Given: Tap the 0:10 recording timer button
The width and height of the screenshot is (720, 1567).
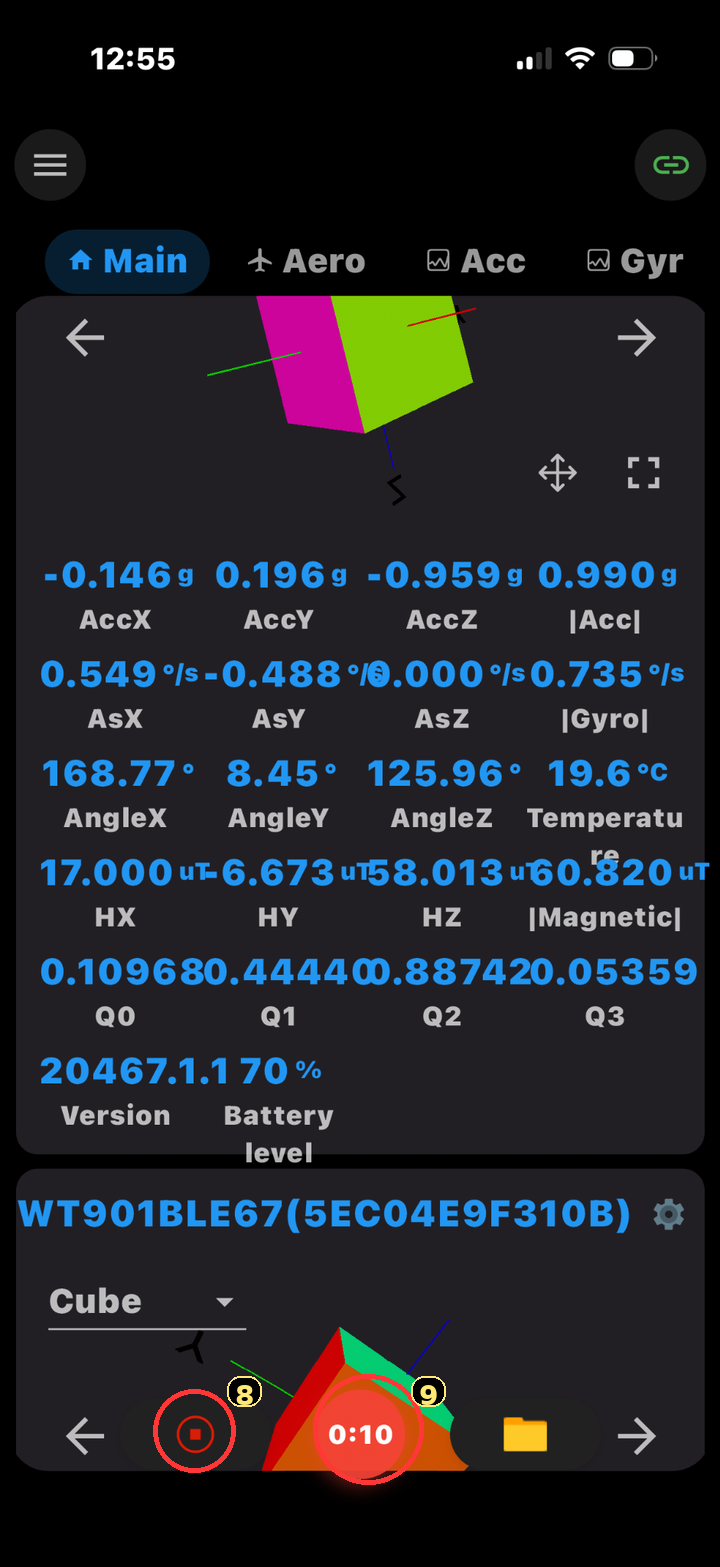Looking at the screenshot, I should (x=361, y=1435).
